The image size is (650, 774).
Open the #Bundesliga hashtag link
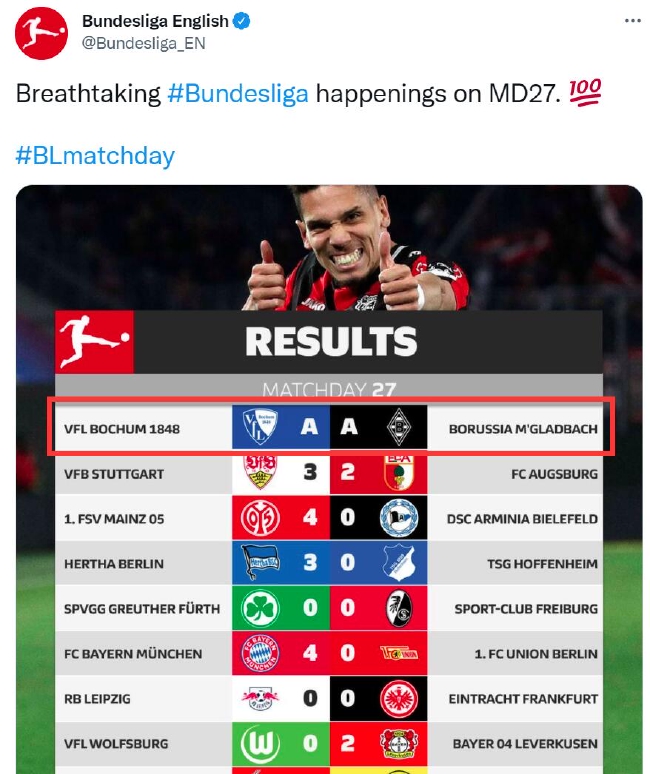click(238, 94)
